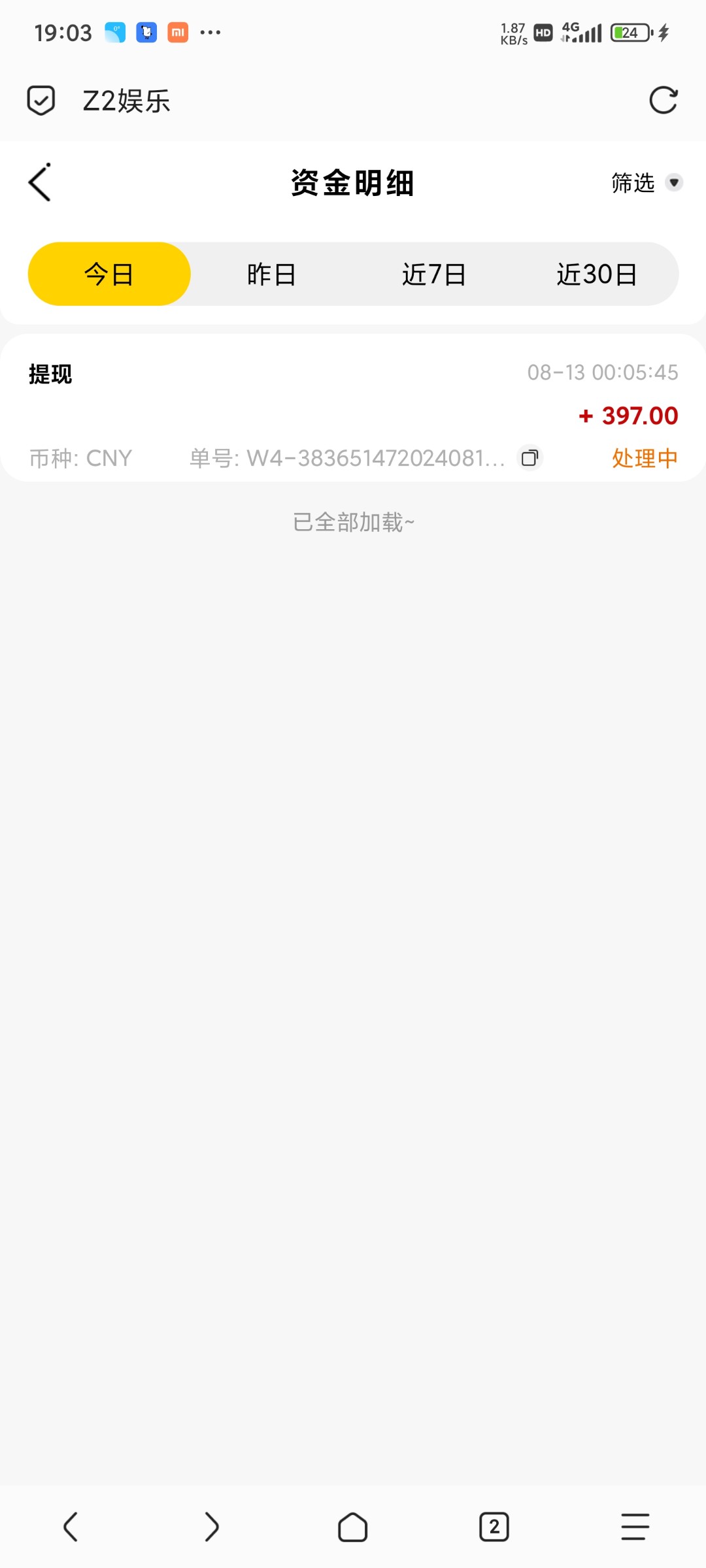This screenshot has height=1568, width=706.
Task: Copy the withdrawal order number
Action: tap(529, 458)
